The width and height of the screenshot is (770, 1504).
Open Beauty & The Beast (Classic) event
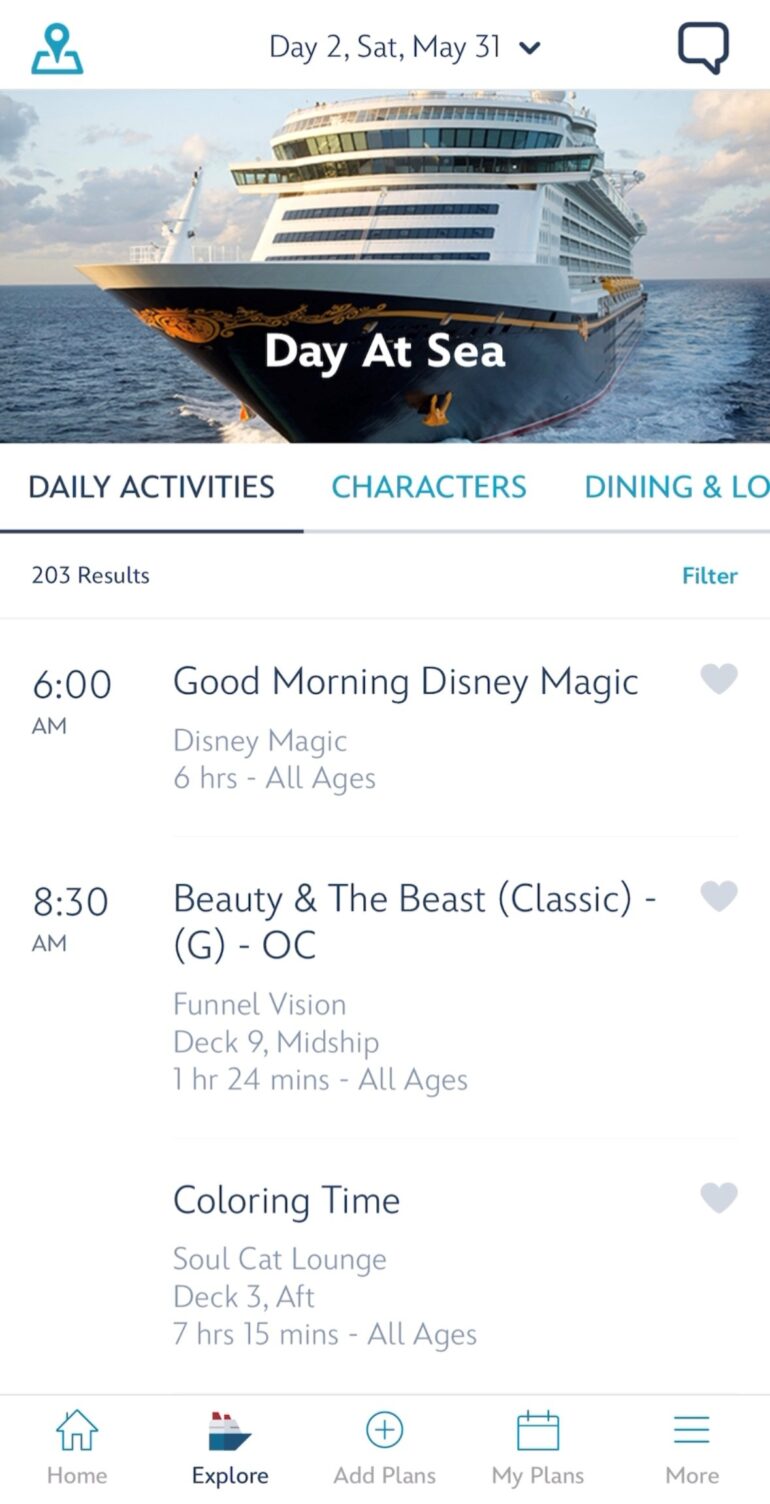pos(414,921)
